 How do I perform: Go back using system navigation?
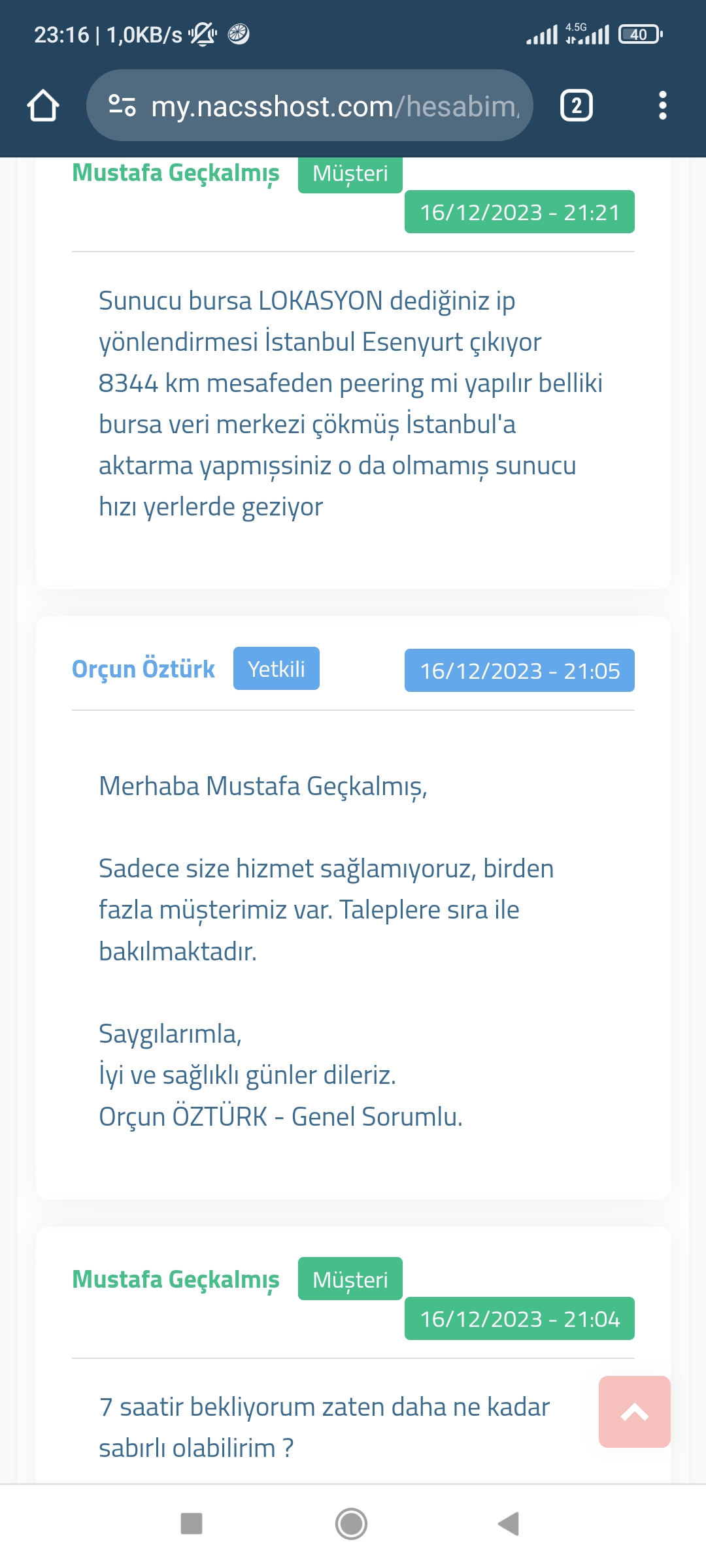(x=509, y=1524)
